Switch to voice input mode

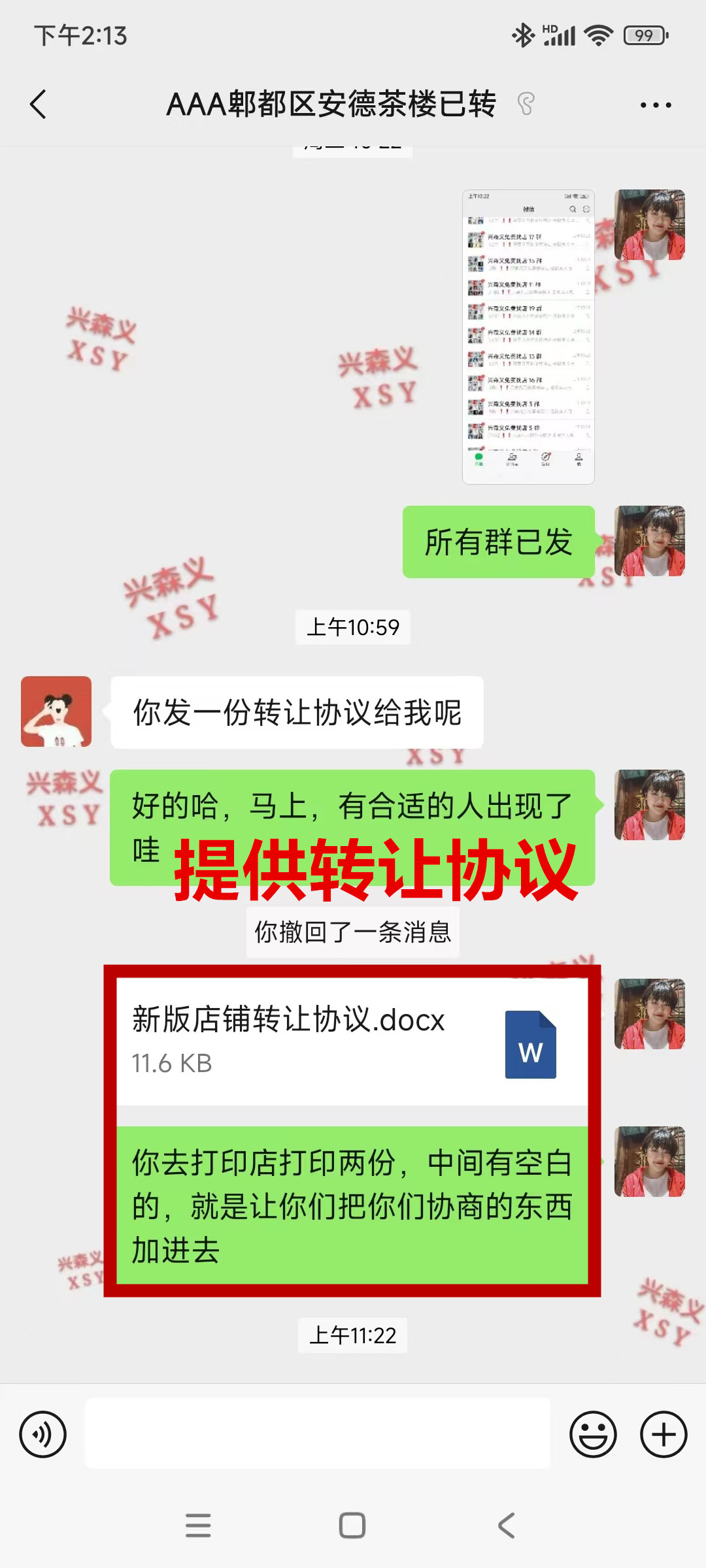point(43,1434)
